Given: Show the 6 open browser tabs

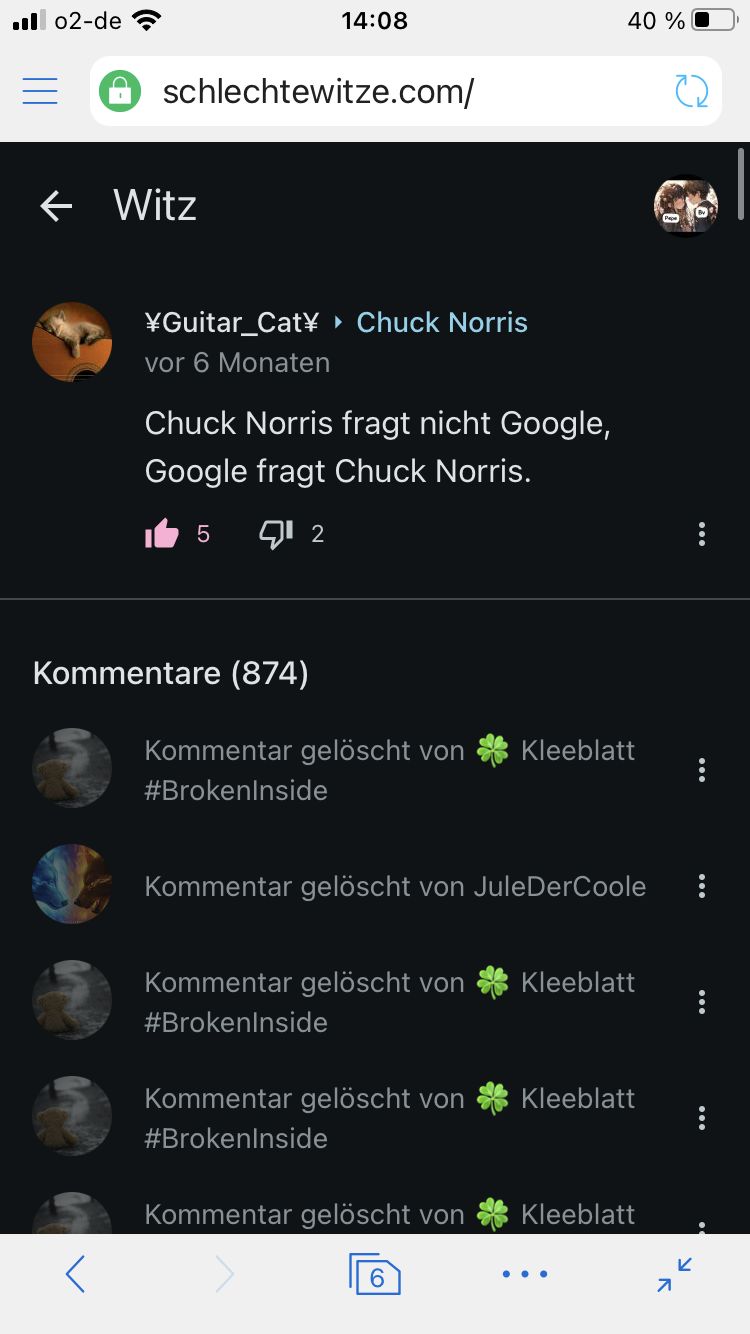Looking at the screenshot, I should (x=375, y=1274).
